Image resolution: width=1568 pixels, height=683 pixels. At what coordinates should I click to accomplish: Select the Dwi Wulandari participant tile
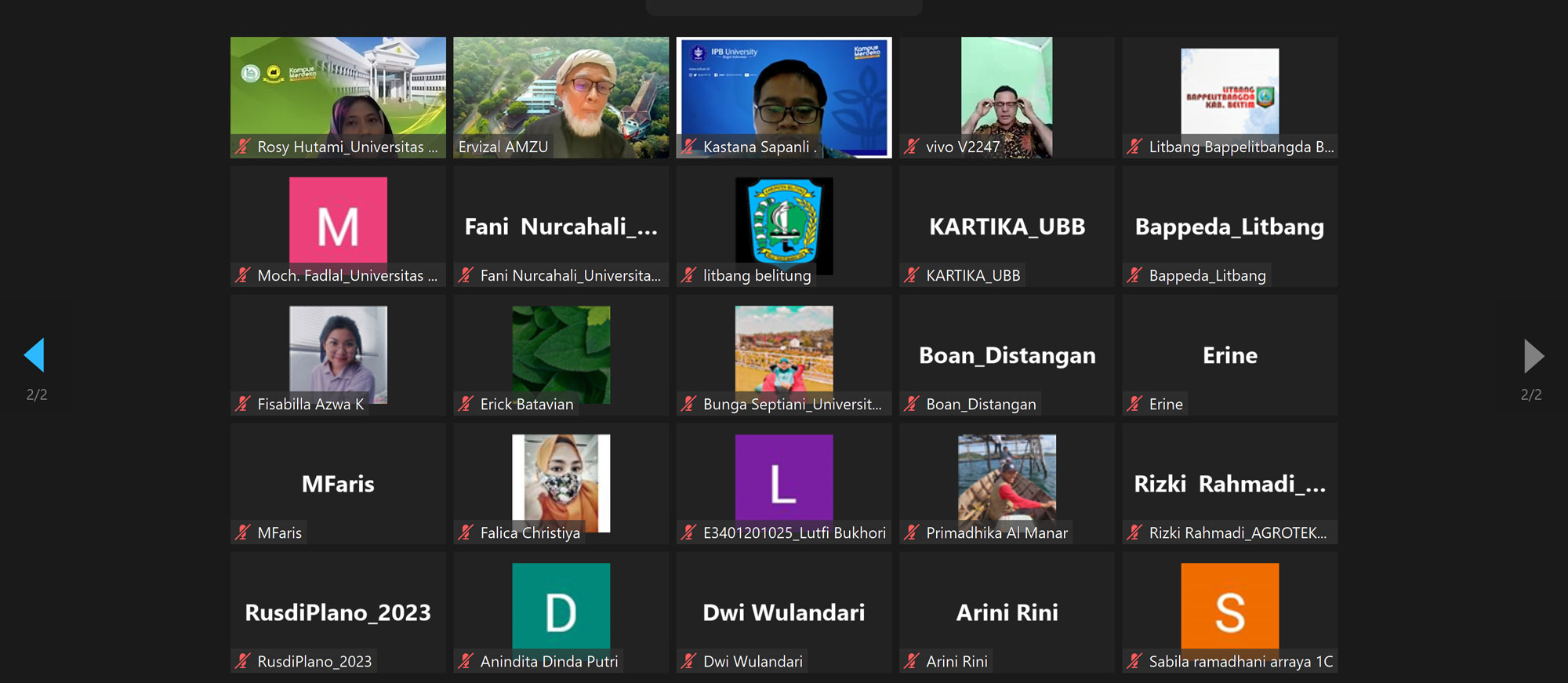pos(783,612)
